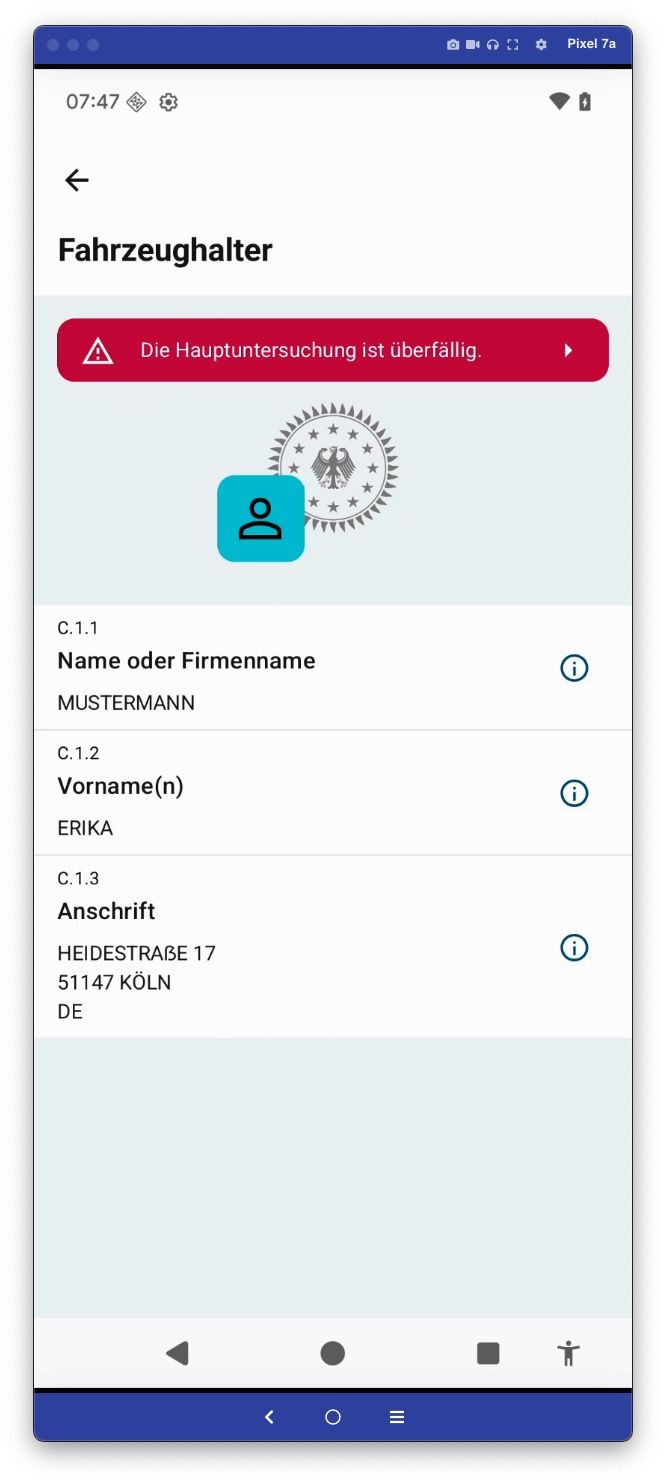Show info for Name oder Firmenname
Screen dimensions: 666x1483
pos(574,668)
